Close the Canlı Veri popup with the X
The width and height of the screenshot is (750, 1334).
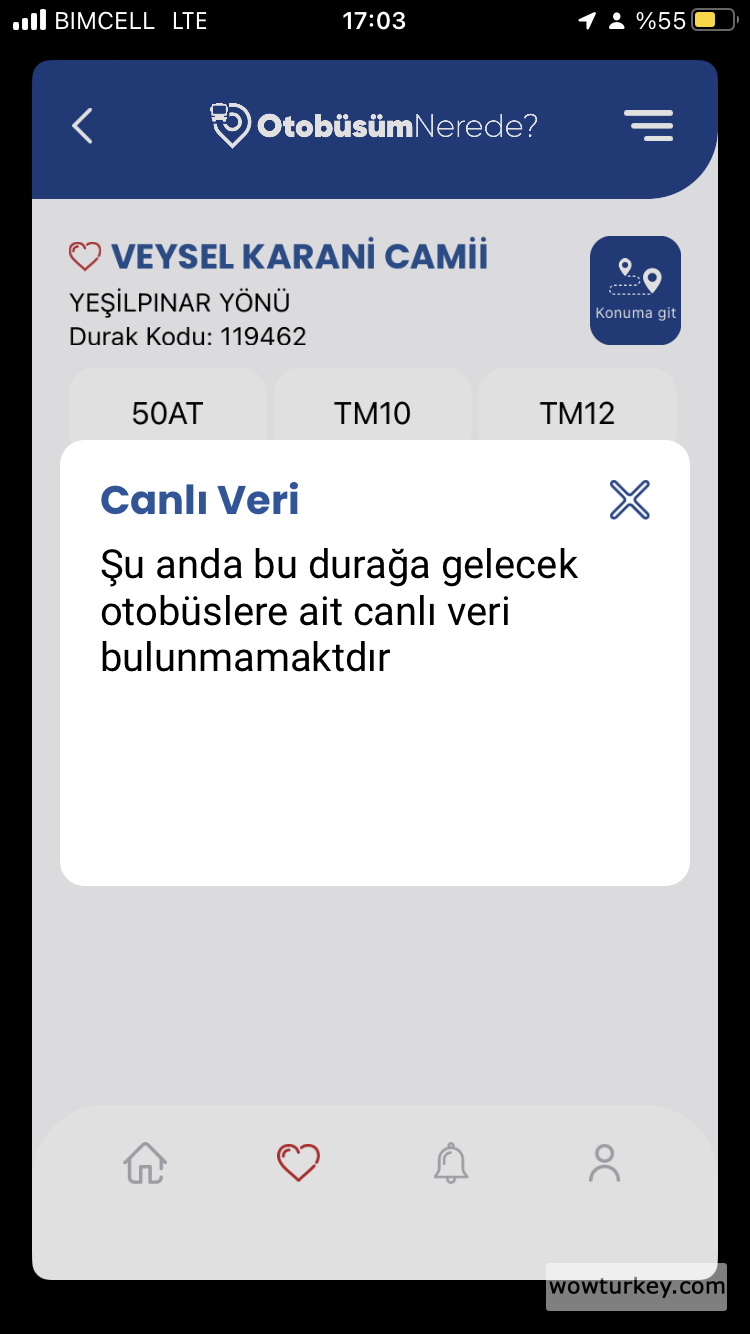coord(629,499)
